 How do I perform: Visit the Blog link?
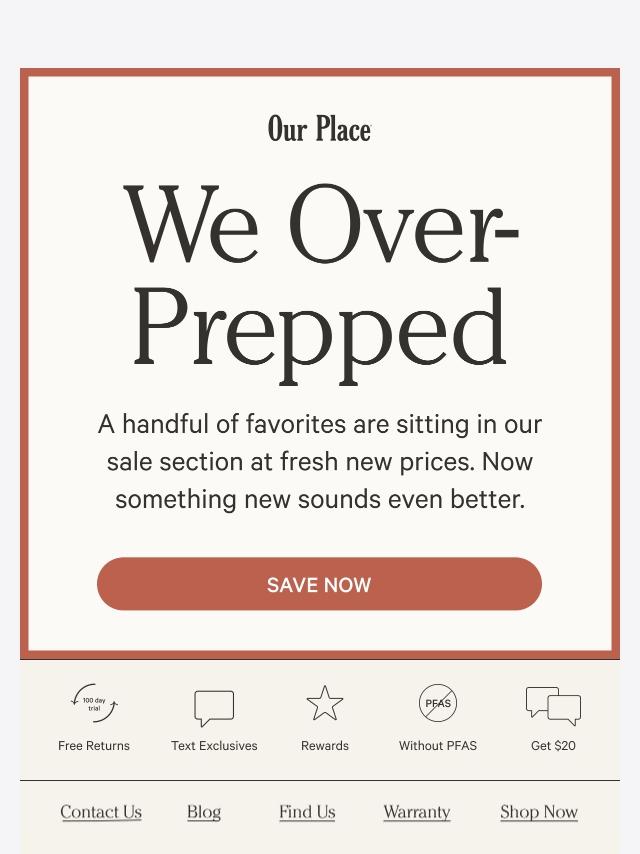tap(204, 812)
